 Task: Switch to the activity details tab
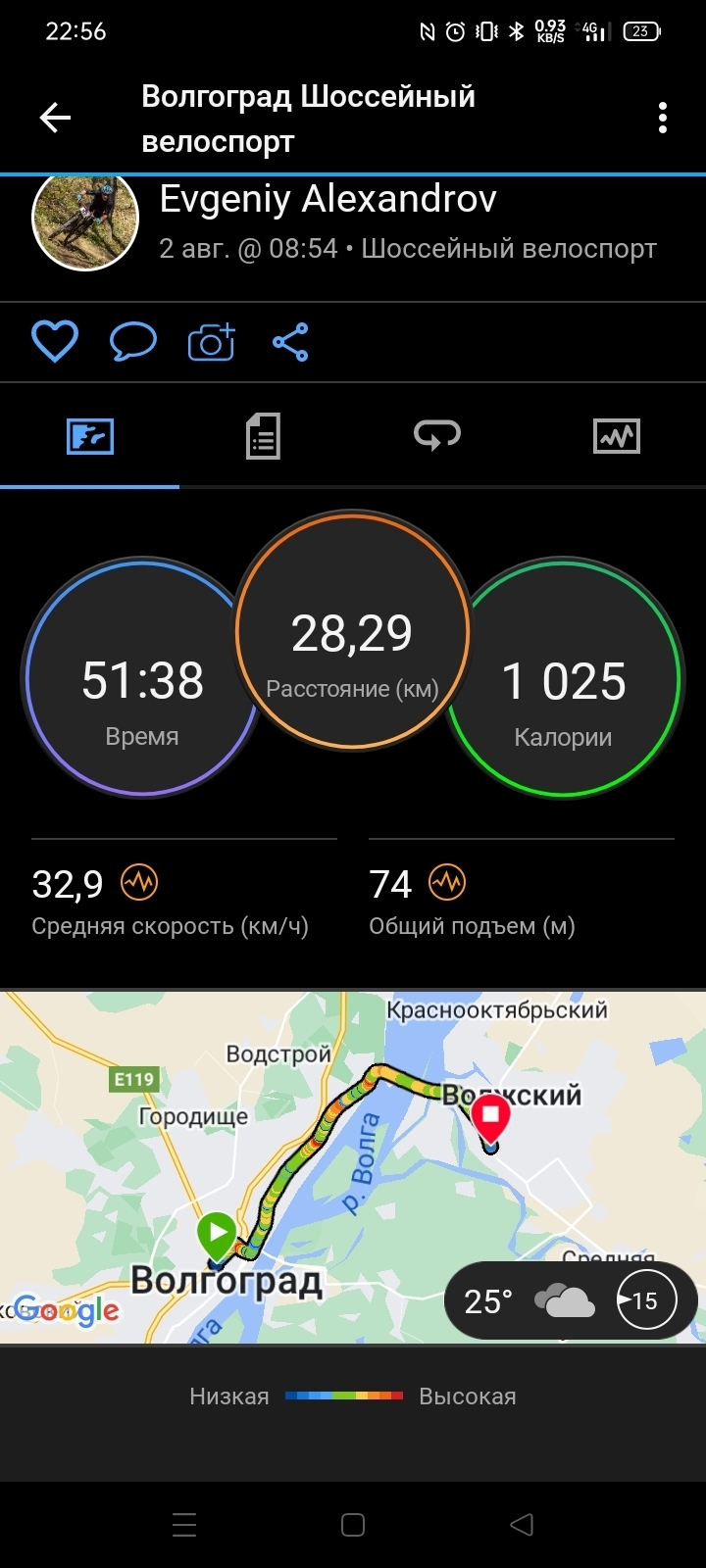(x=263, y=436)
